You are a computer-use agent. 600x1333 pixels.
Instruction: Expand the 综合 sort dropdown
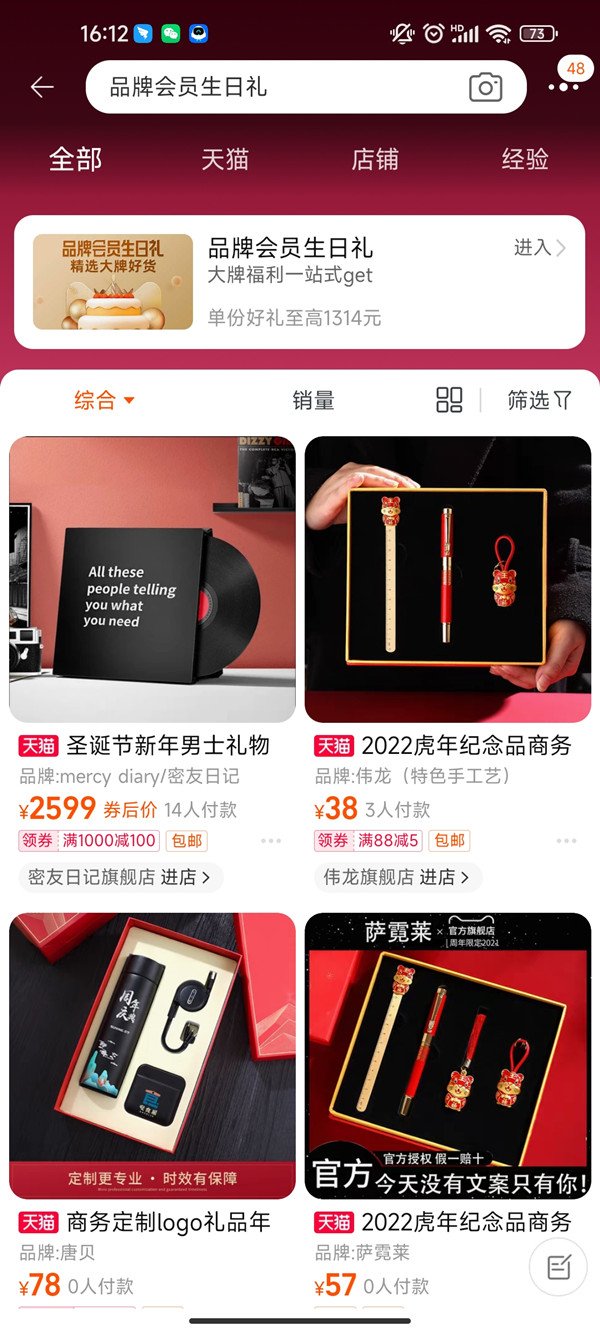pyautogui.click(x=104, y=401)
